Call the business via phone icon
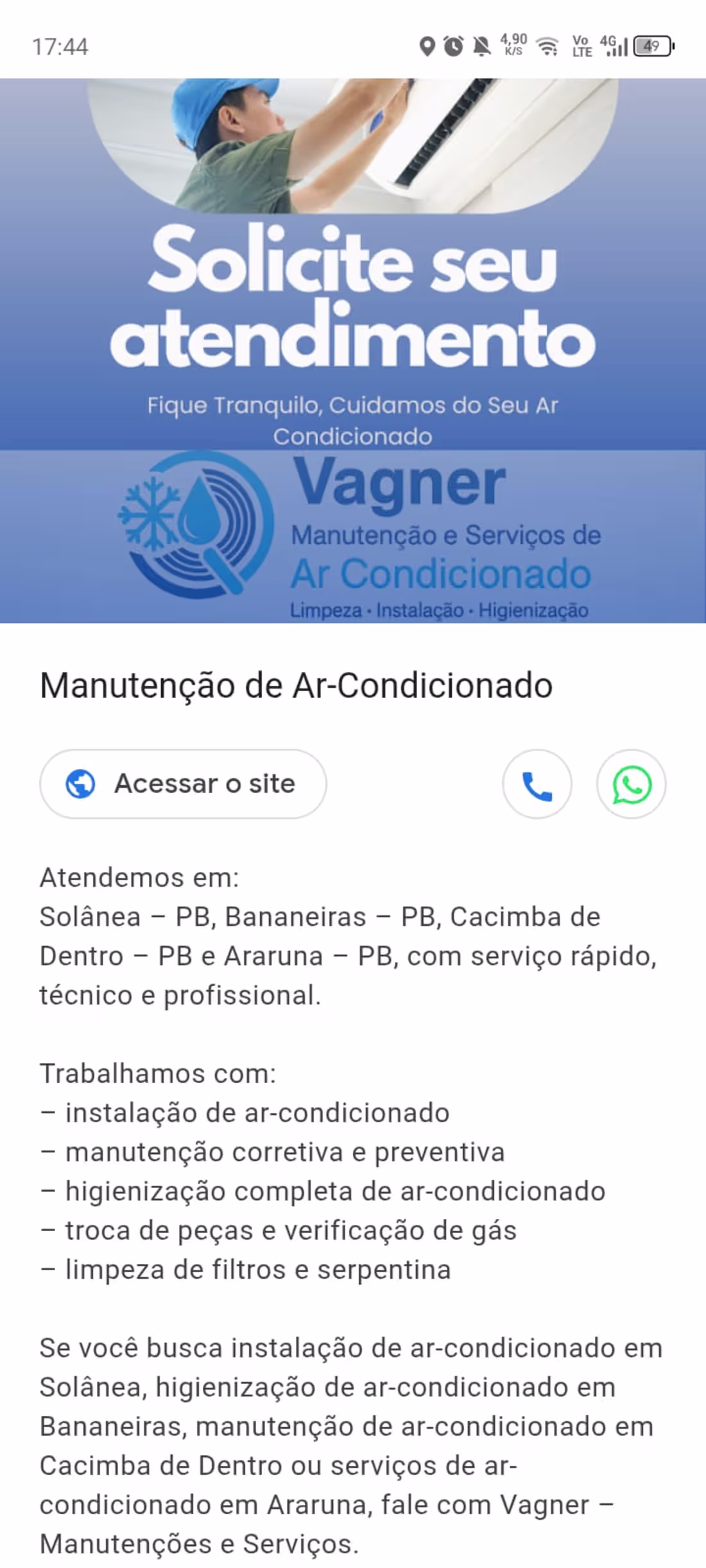This screenshot has height=1568, width=706. point(537,784)
